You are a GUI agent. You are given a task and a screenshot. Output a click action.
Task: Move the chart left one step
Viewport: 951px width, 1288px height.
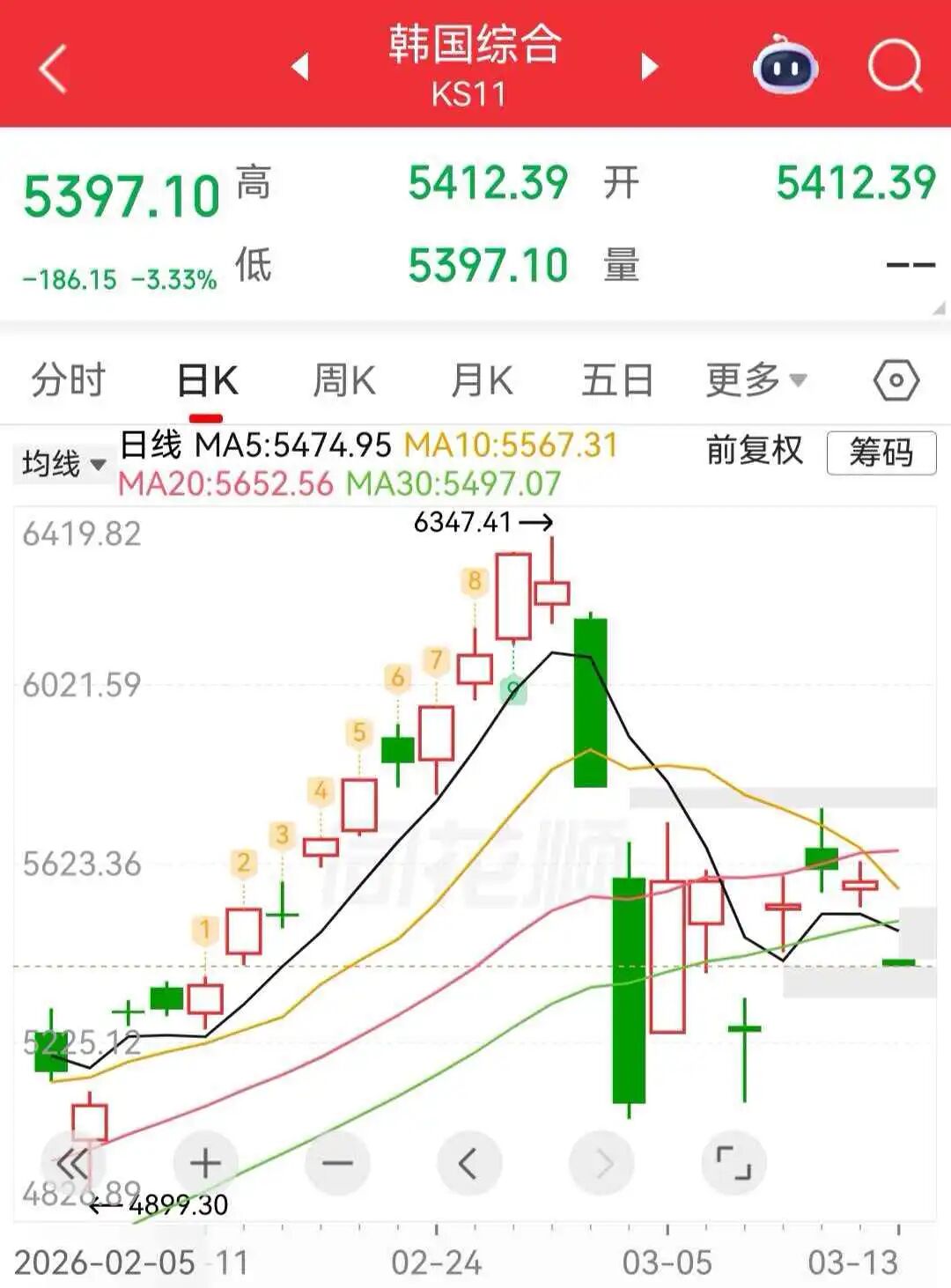(x=469, y=1164)
